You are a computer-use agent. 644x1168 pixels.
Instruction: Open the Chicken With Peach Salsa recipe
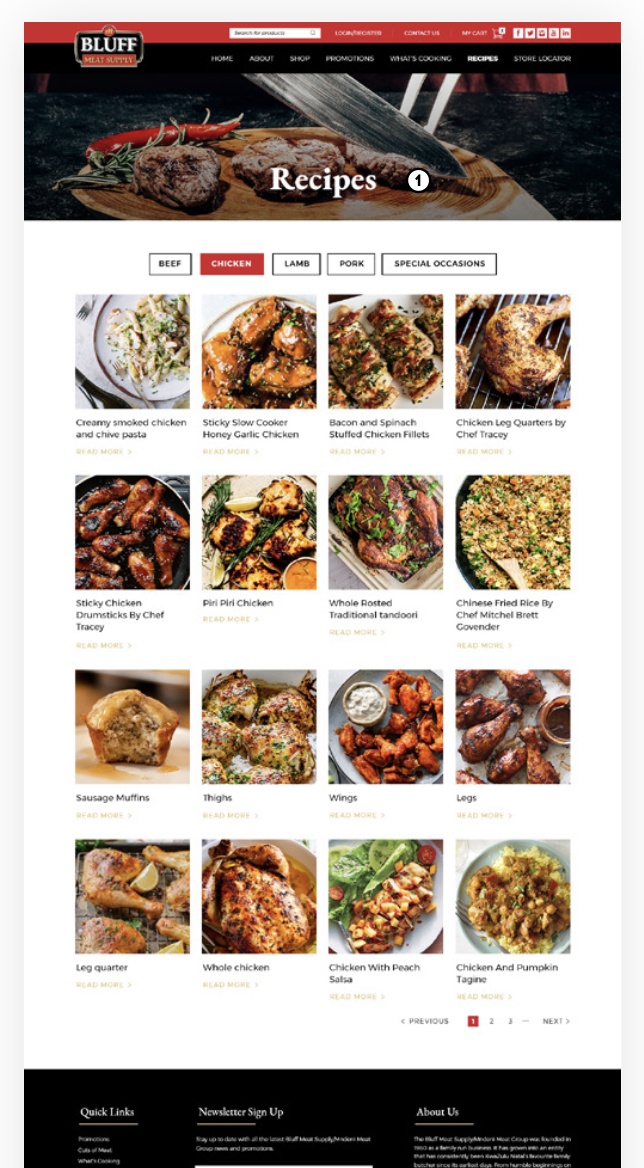pos(374,973)
